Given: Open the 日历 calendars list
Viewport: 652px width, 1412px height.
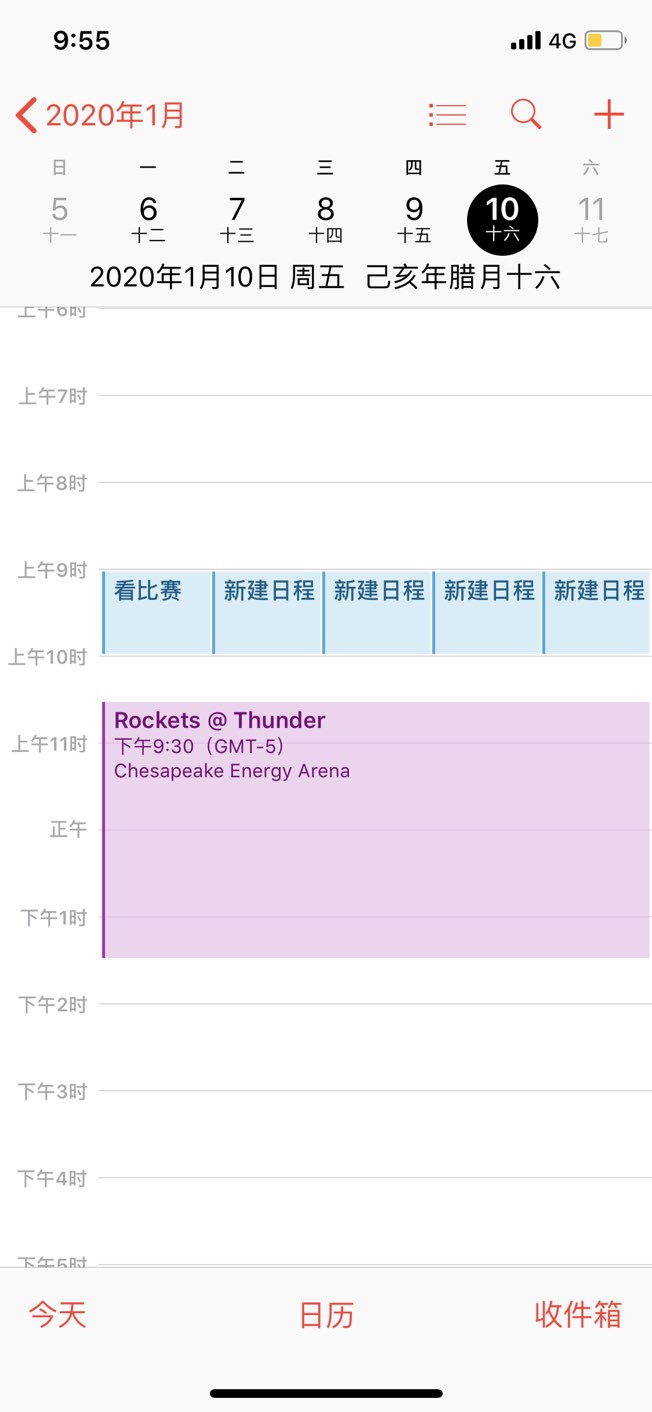Looking at the screenshot, I should [x=326, y=1314].
